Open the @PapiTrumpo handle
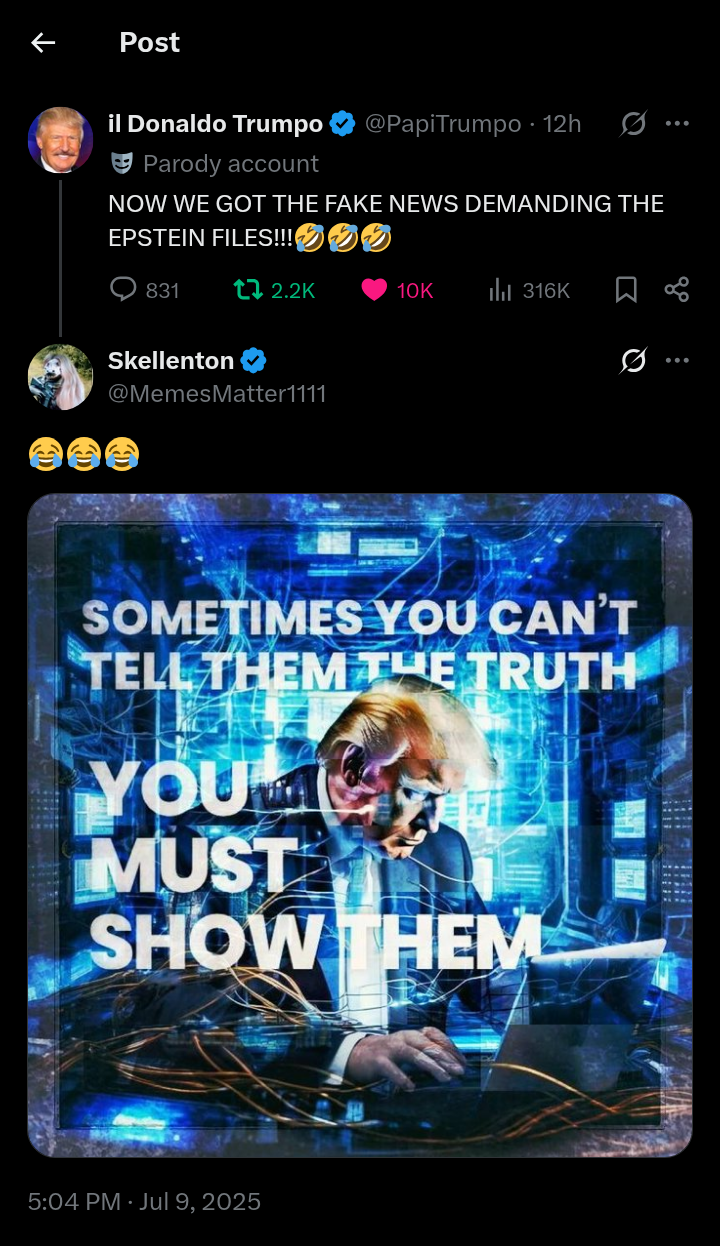Image resolution: width=720 pixels, height=1246 pixels. point(442,124)
